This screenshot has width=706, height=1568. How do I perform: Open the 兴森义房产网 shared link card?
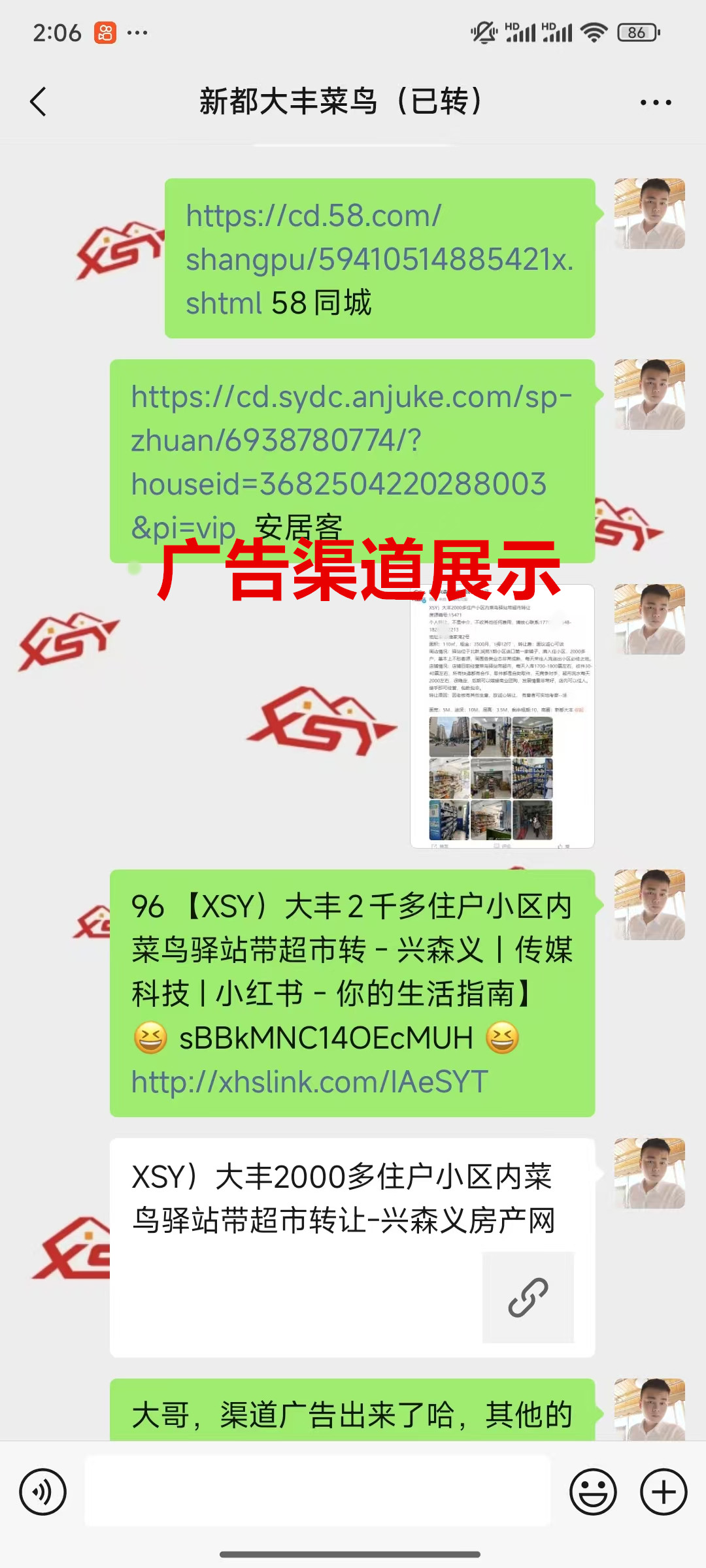[352, 1248]
